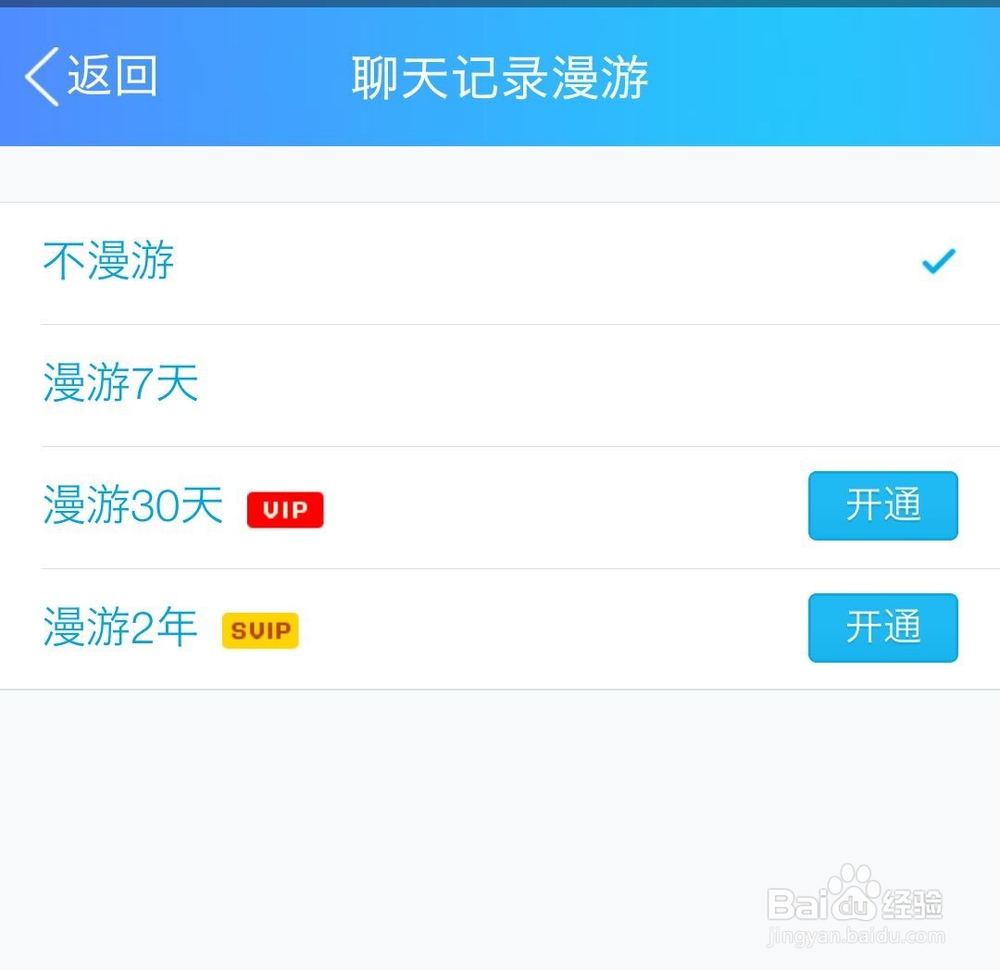Image resolution: width=1000 pixels, height=970 pixels.
Task: Select the 漫游30天 VIP option
Action: (x=134, y=506)
